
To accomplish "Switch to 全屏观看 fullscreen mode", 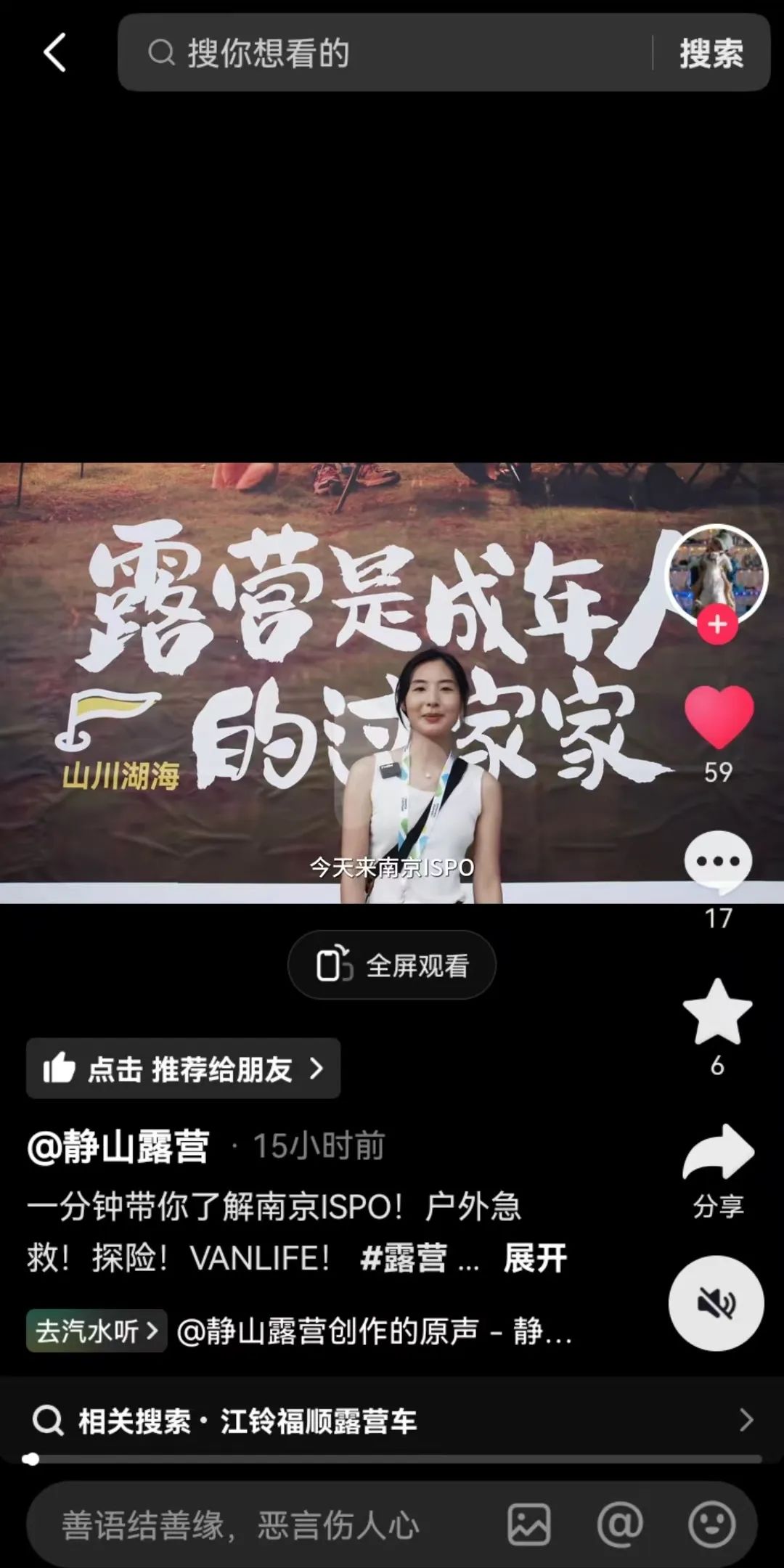I will tap(392, 965).
